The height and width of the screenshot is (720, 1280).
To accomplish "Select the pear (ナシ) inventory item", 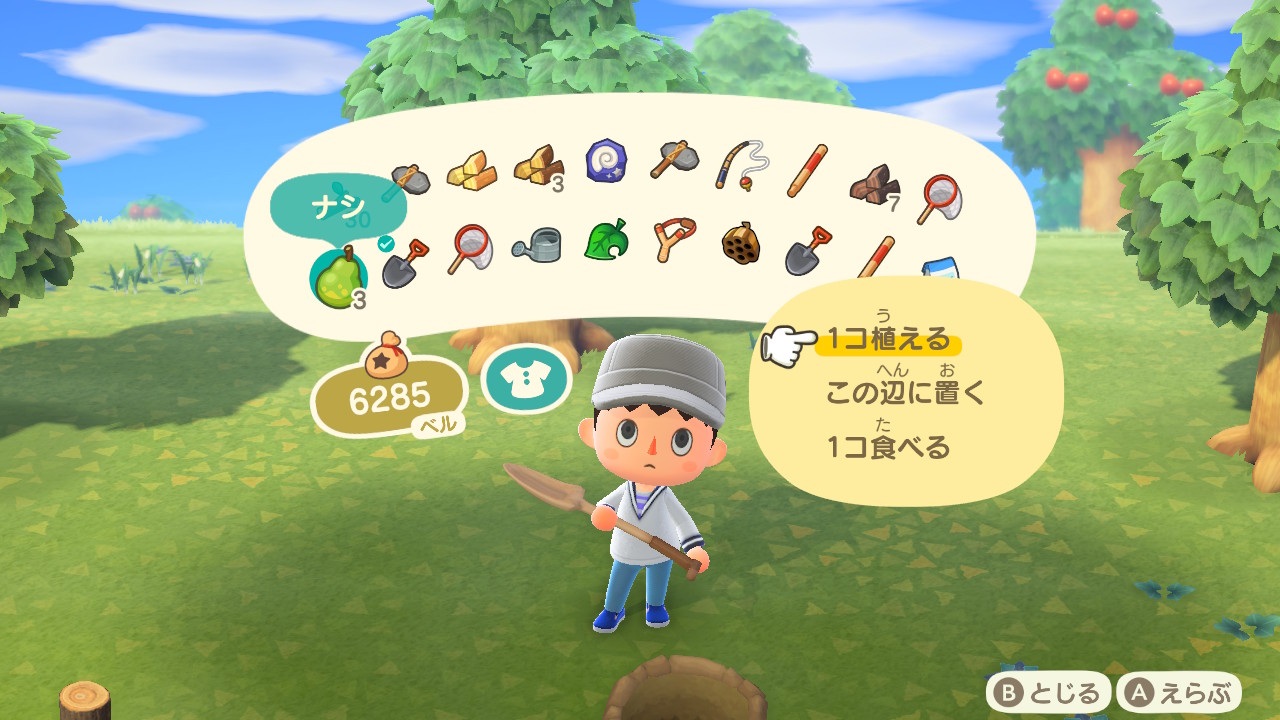I will click(x=338, y=277).
